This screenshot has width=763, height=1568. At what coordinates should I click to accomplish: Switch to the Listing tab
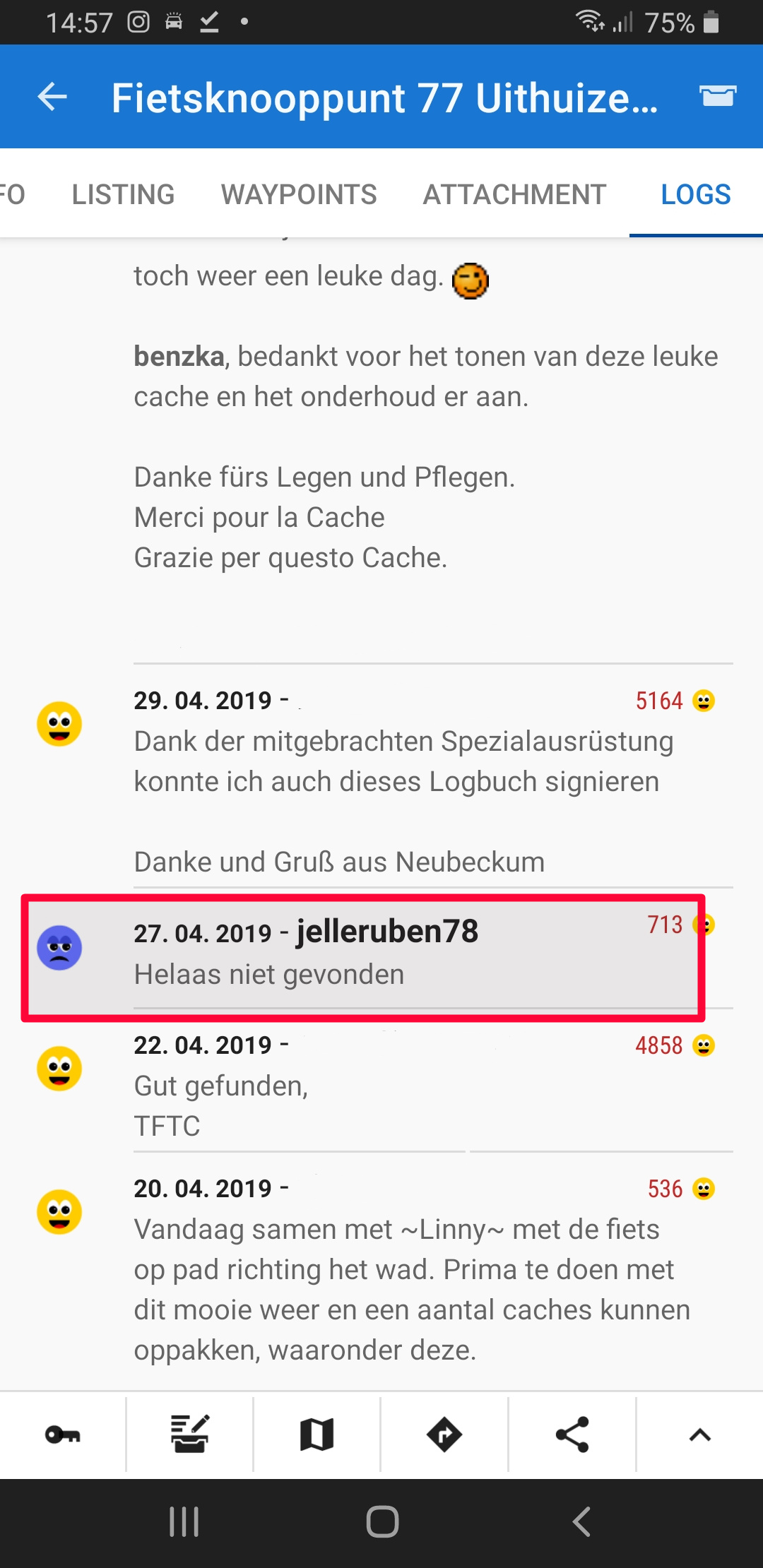[x=123, y=194]
